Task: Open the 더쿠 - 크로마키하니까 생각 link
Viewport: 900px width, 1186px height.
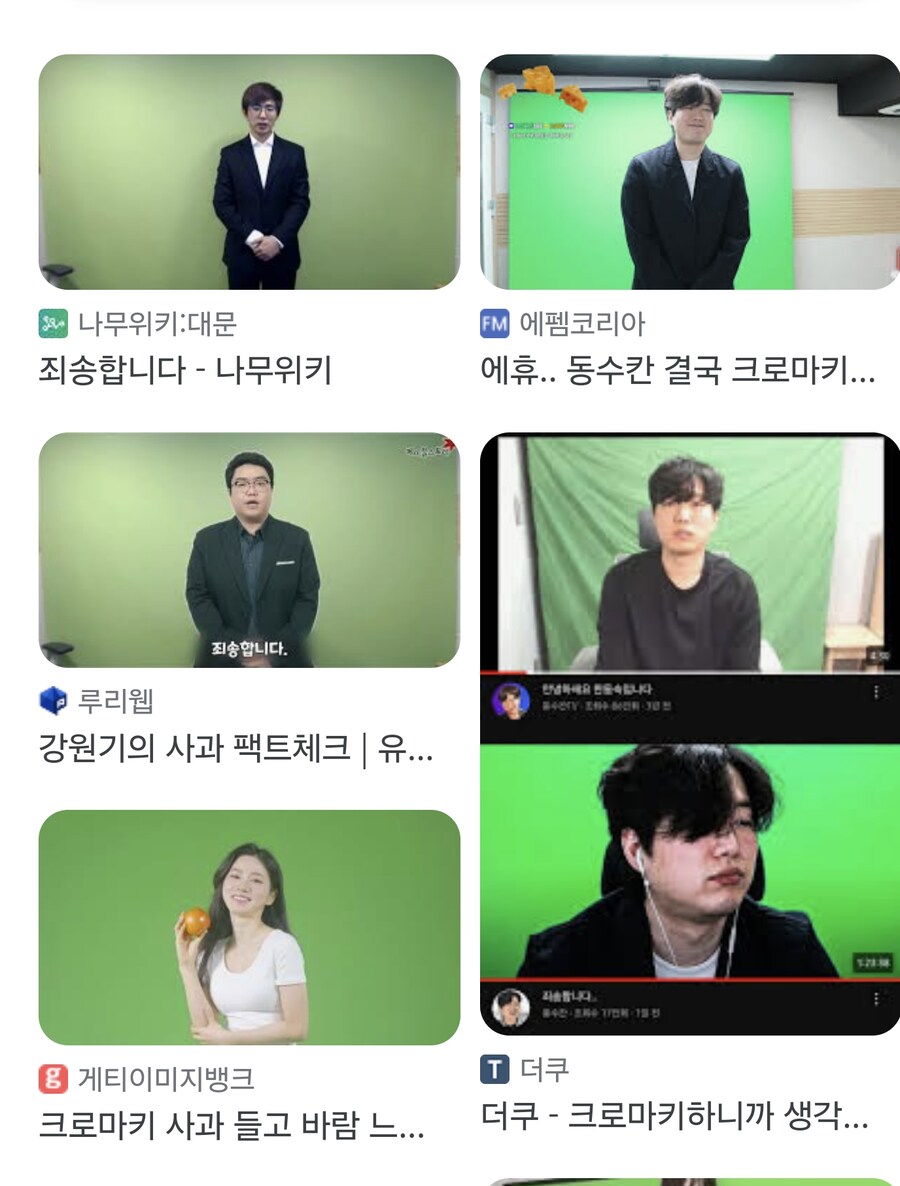Action: pyautogui.click(x=674, y=1116)
